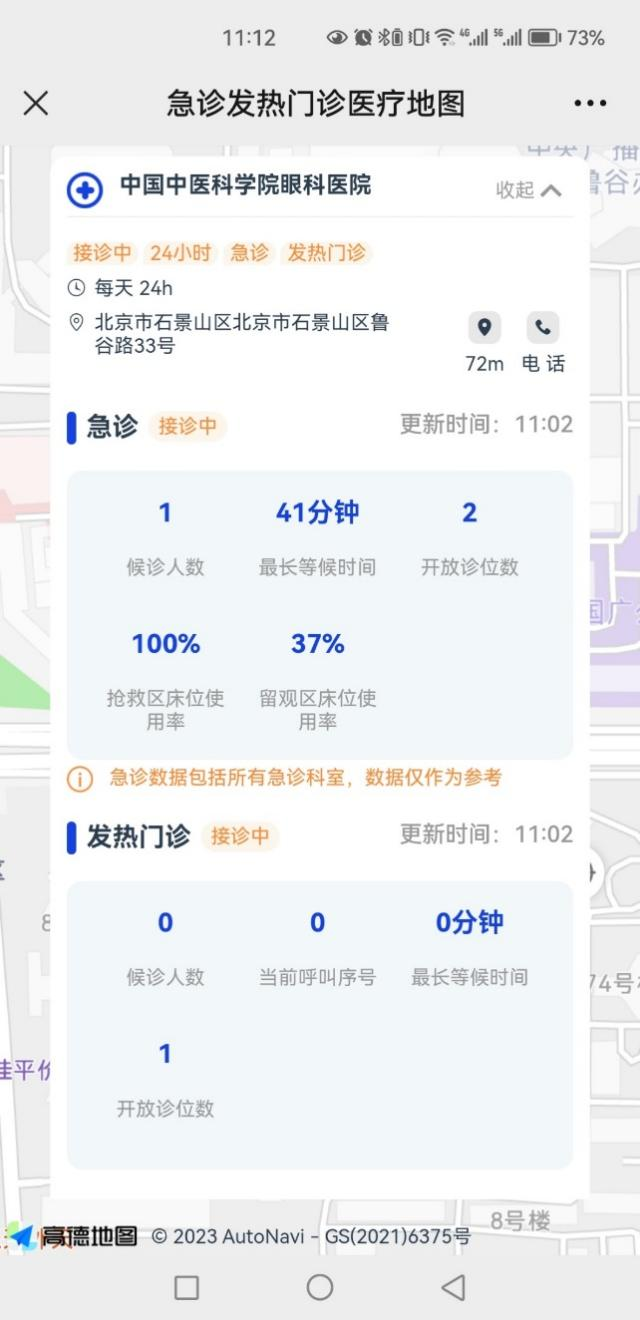Collapse the hospital details card via 收起
This screenshot has width=640, height=1320.
(529, 190)
